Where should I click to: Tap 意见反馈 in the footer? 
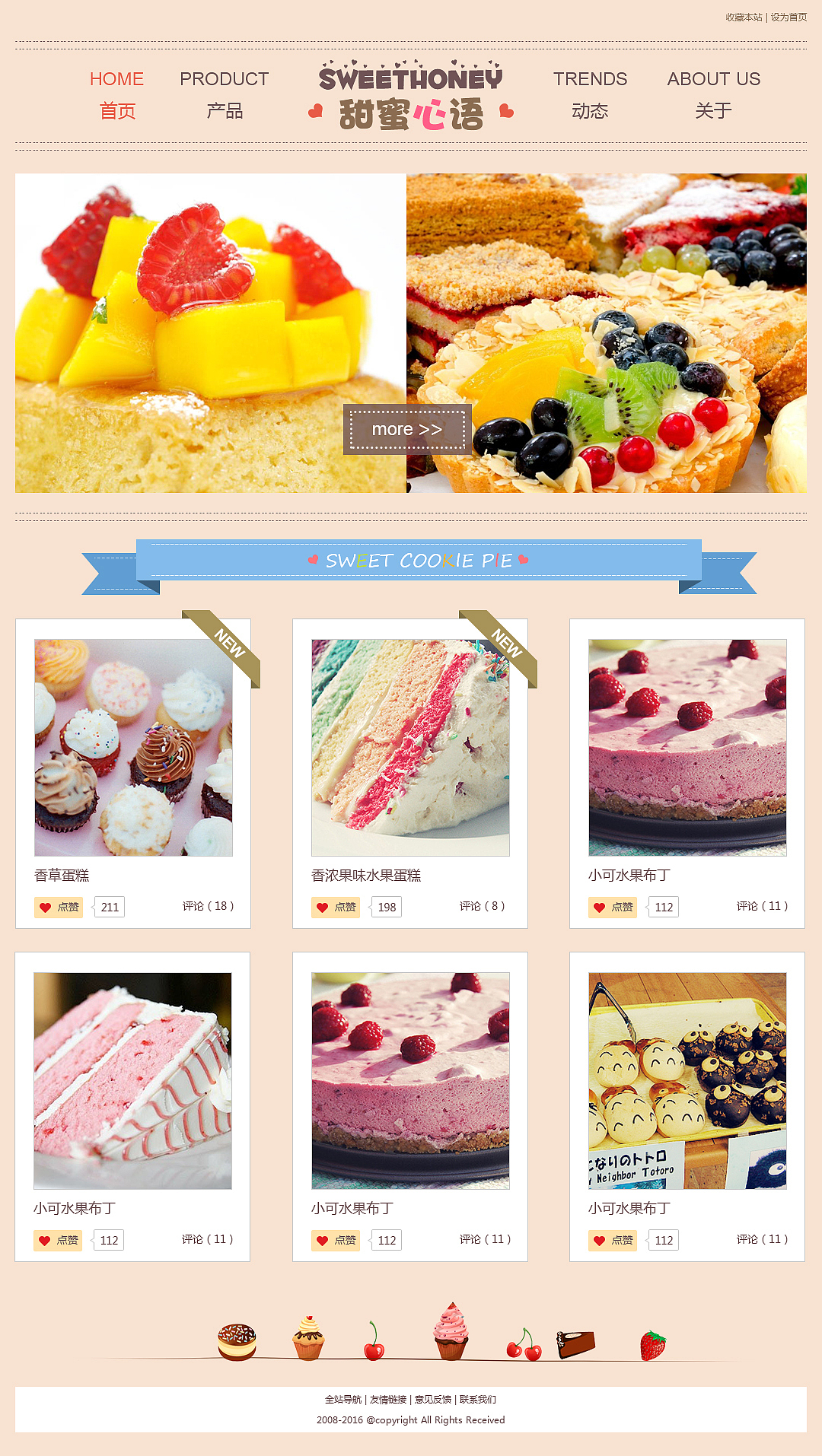pos(433,1399)
